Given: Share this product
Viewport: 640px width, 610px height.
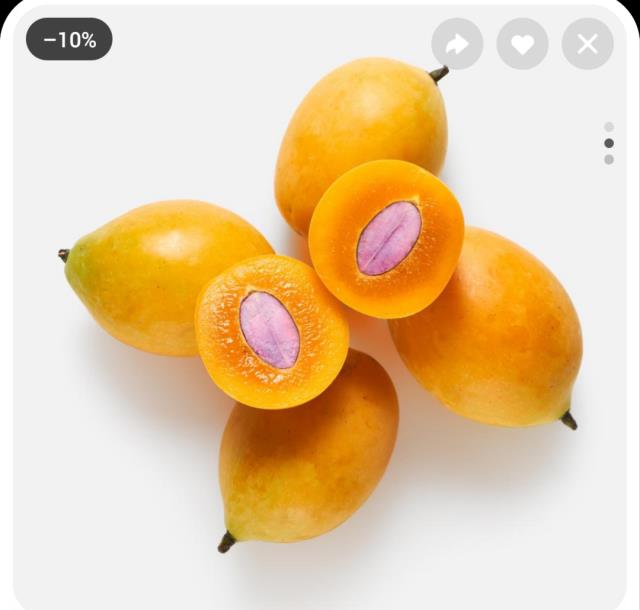Looking at the screenshot, I should coord(457,44).
